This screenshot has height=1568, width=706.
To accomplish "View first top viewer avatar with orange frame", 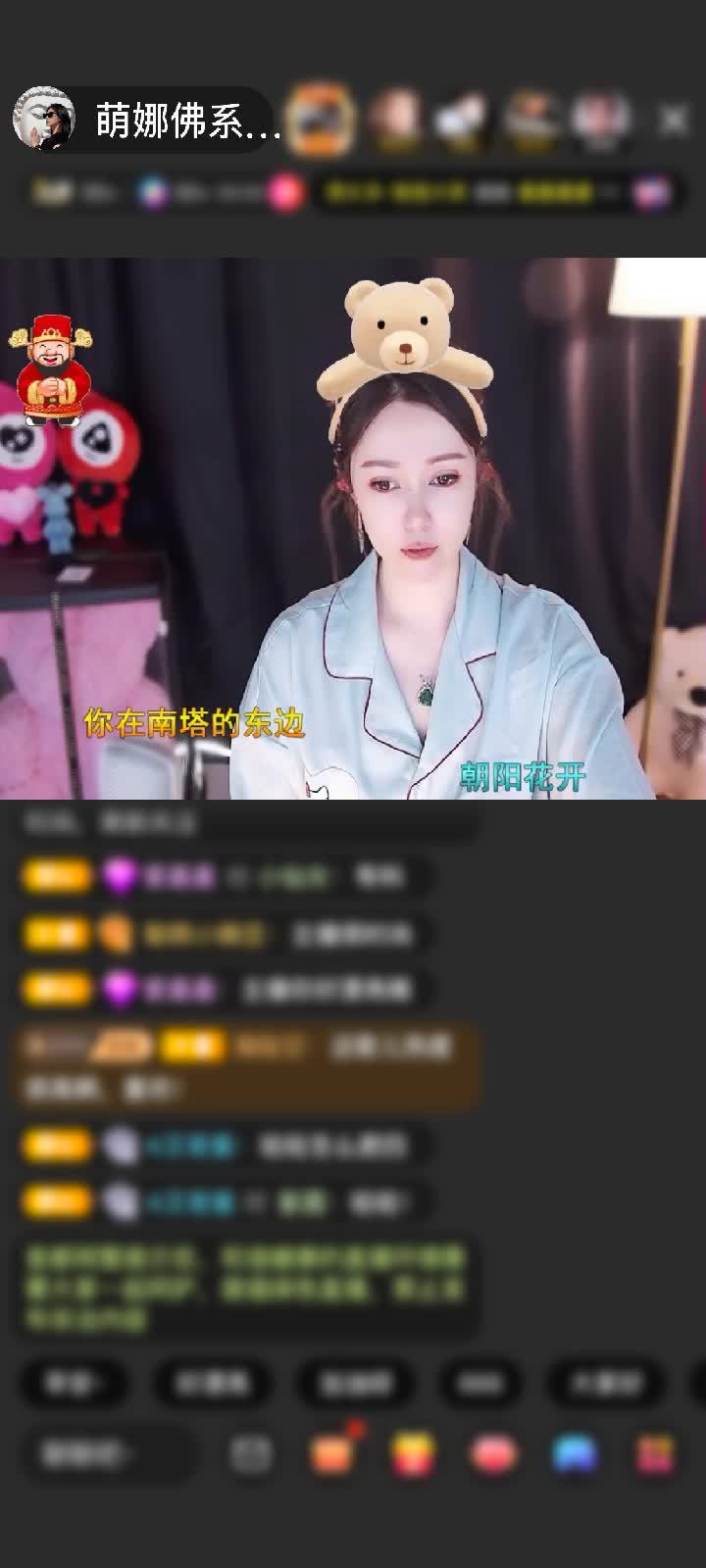I will (x=323, y=120).
